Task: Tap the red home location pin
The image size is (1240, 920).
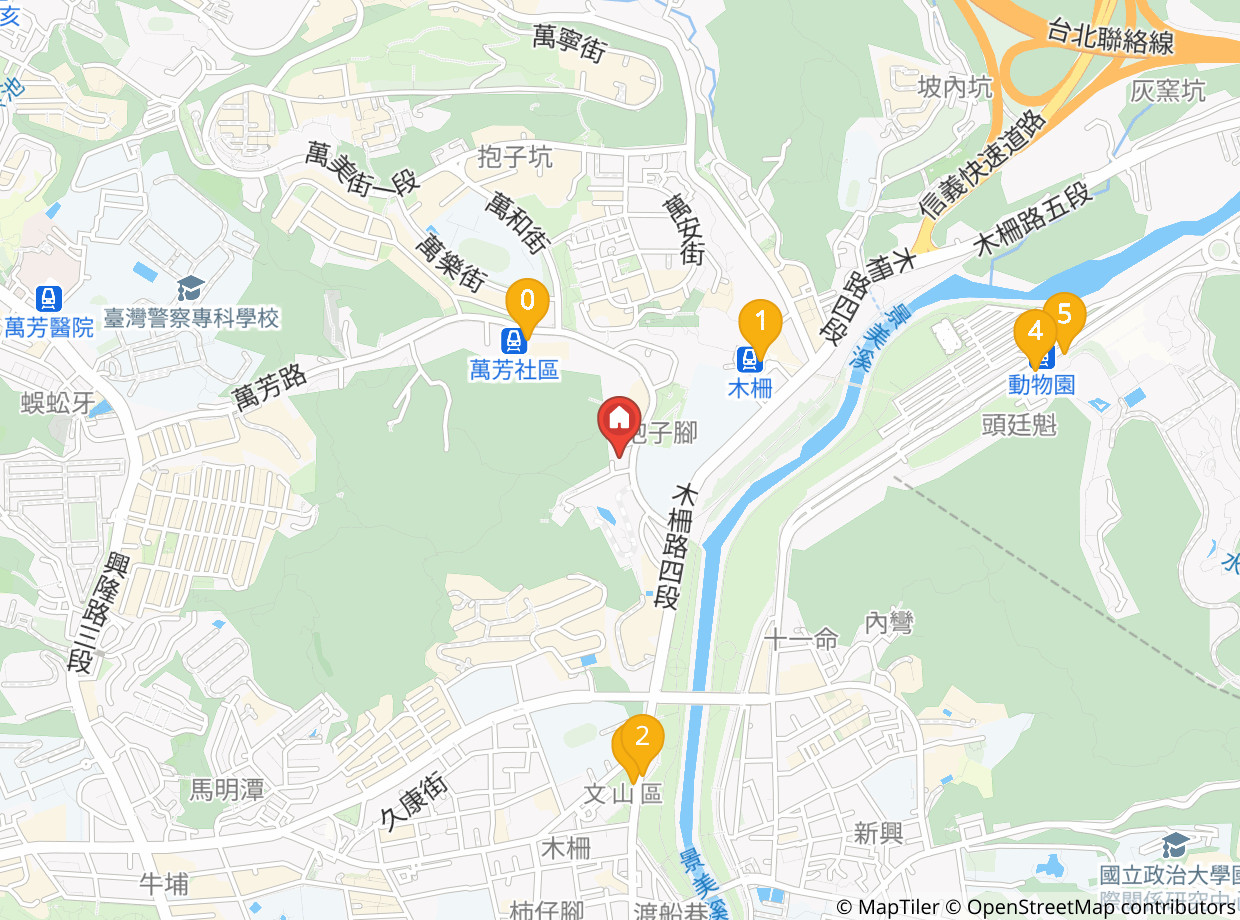Action: coord(619,421)
